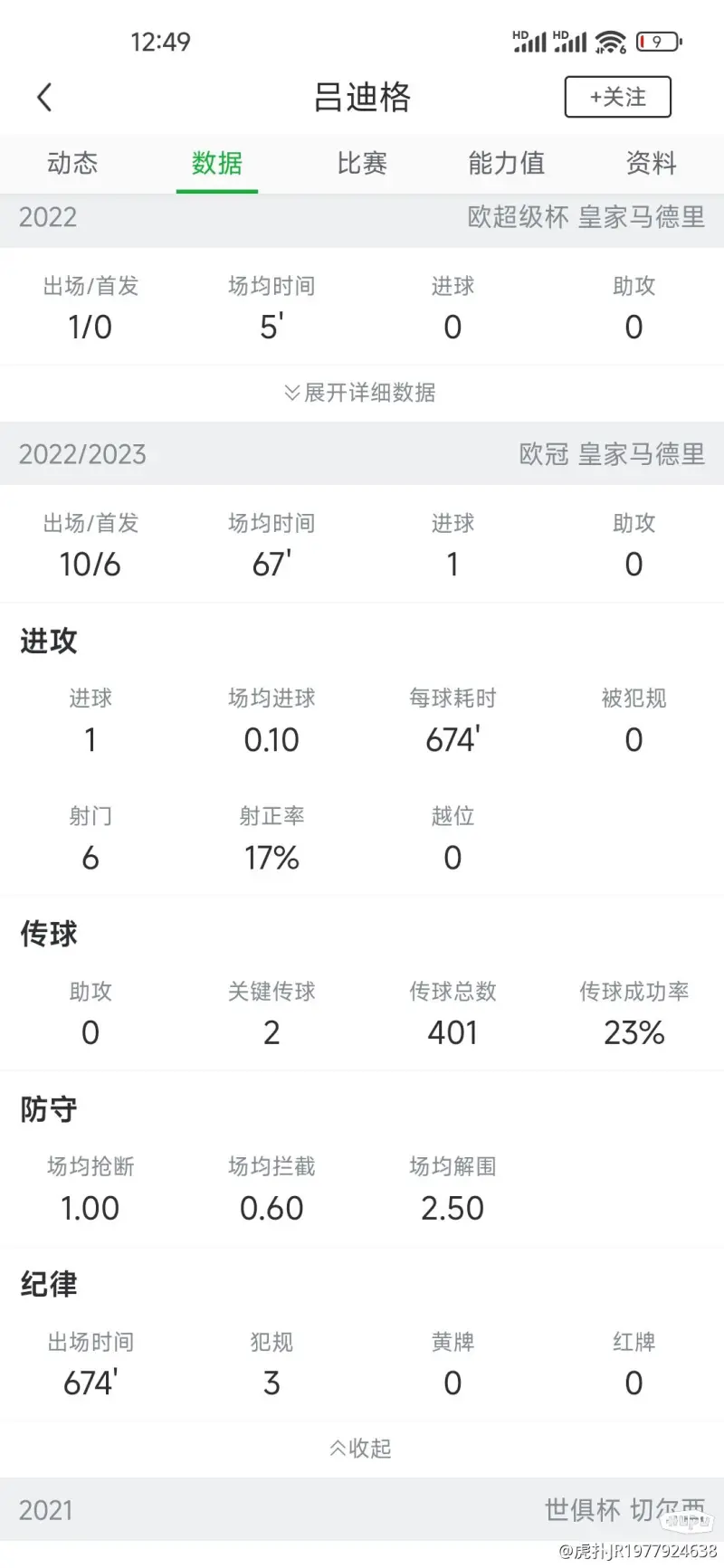Switch to the 能力值 tab
724x1568 pixels.
point(507,163)
